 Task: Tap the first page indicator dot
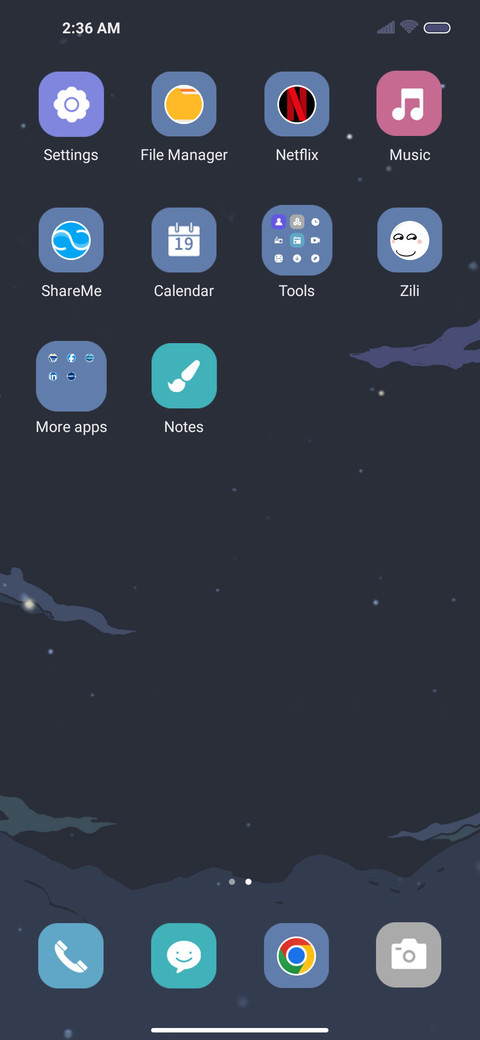click(231, 881)
